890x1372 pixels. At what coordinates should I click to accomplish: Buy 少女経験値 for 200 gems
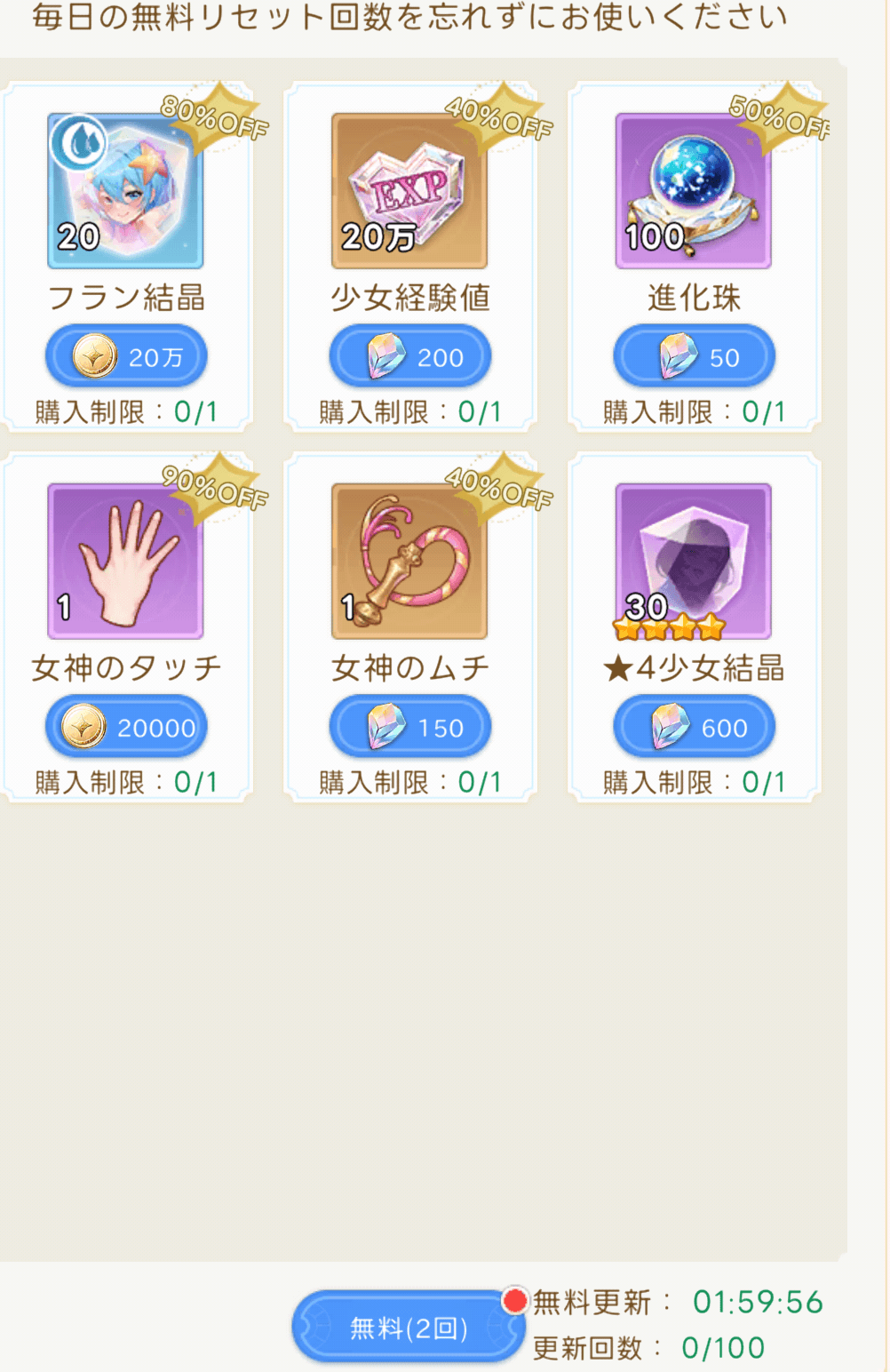[409, 356]
